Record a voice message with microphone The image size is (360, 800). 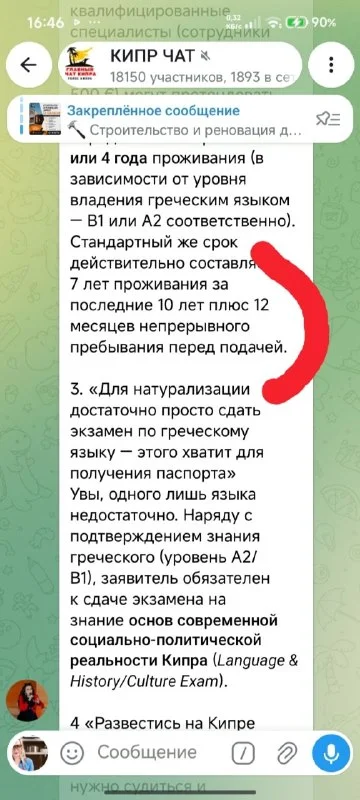332,752
